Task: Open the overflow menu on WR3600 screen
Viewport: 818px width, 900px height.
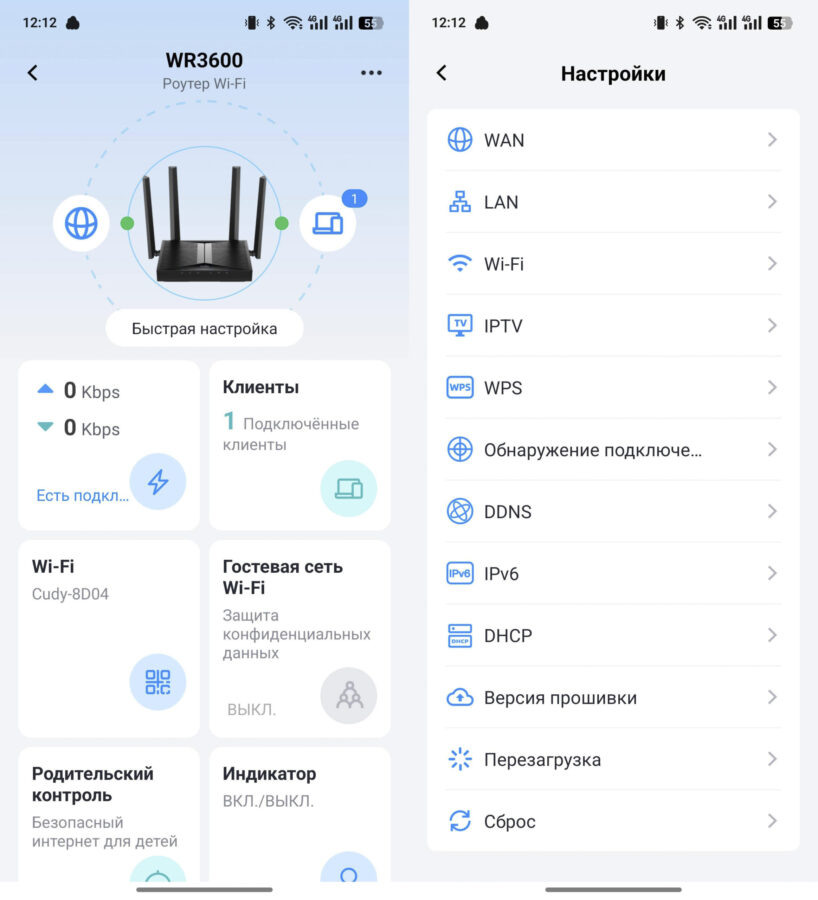Action: point(371,73)
